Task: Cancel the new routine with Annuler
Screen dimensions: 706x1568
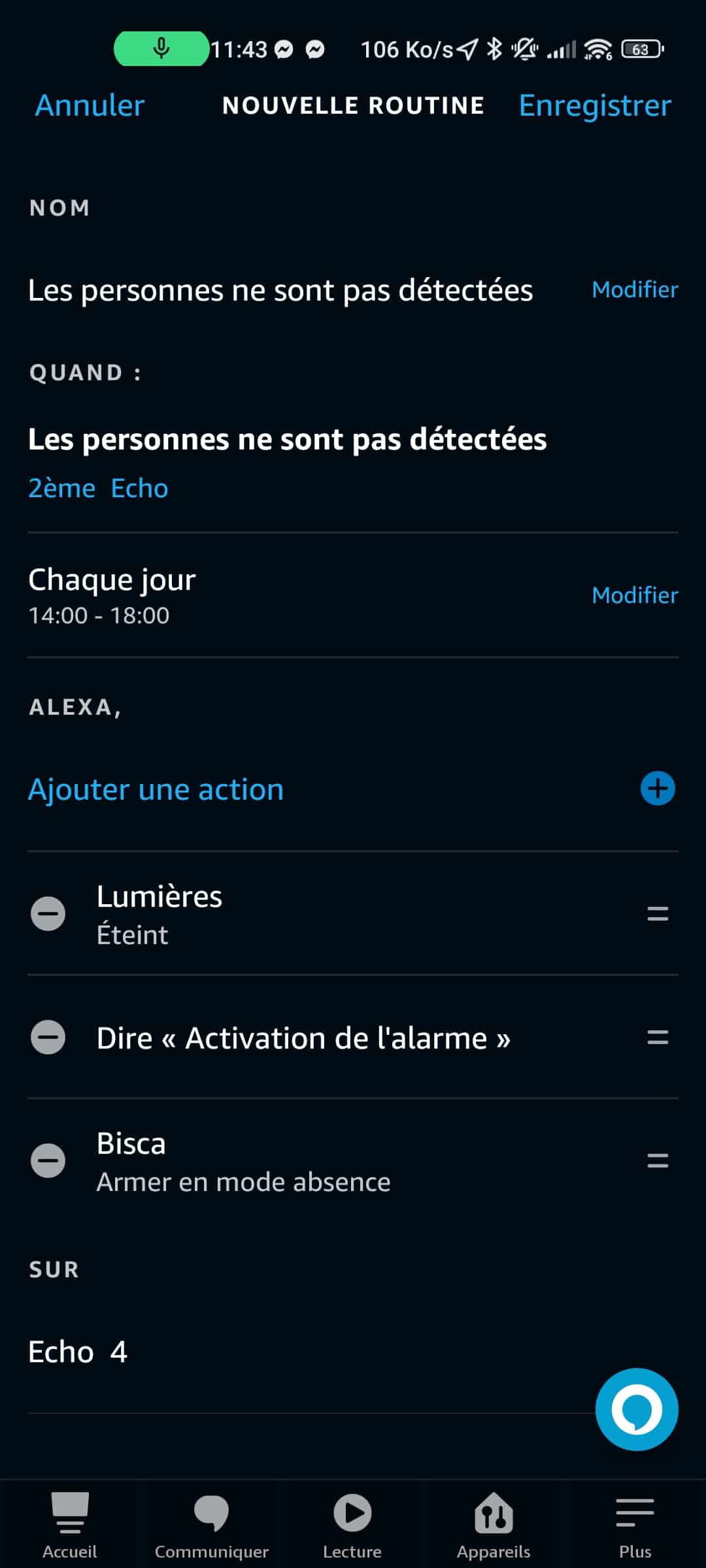Action: 90,106
